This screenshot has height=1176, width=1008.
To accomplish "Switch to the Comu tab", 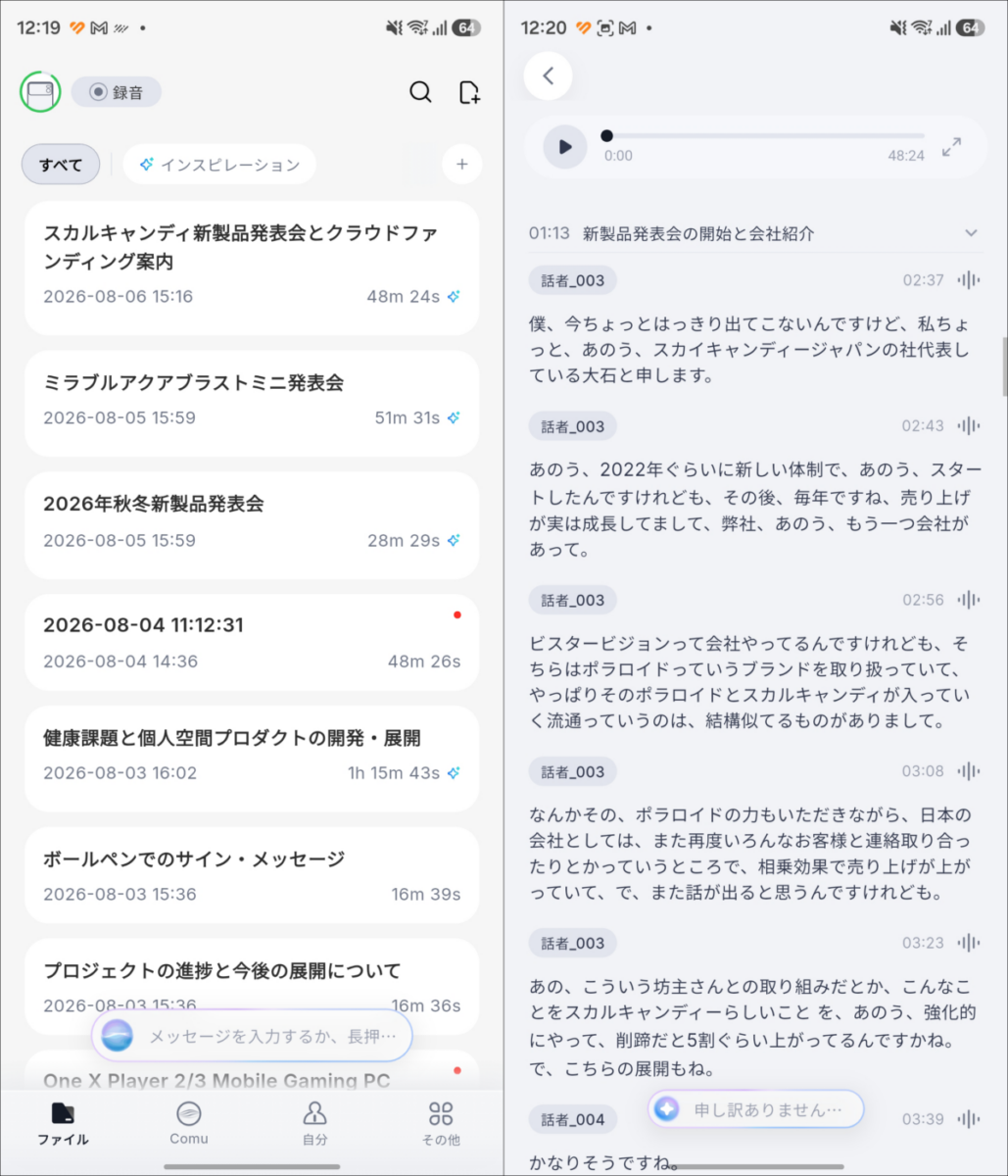I will [x=189, y=1122].
